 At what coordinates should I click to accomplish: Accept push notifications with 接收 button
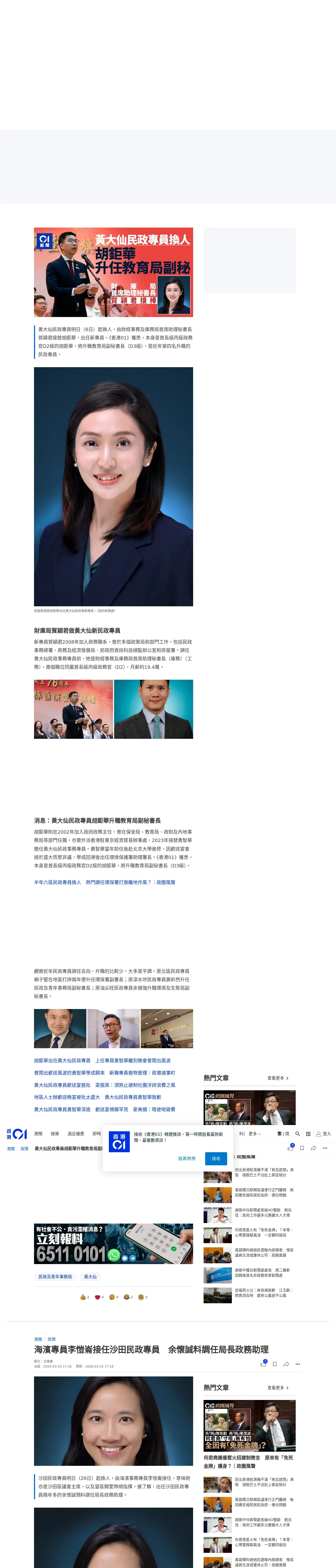coord(216,1158)
